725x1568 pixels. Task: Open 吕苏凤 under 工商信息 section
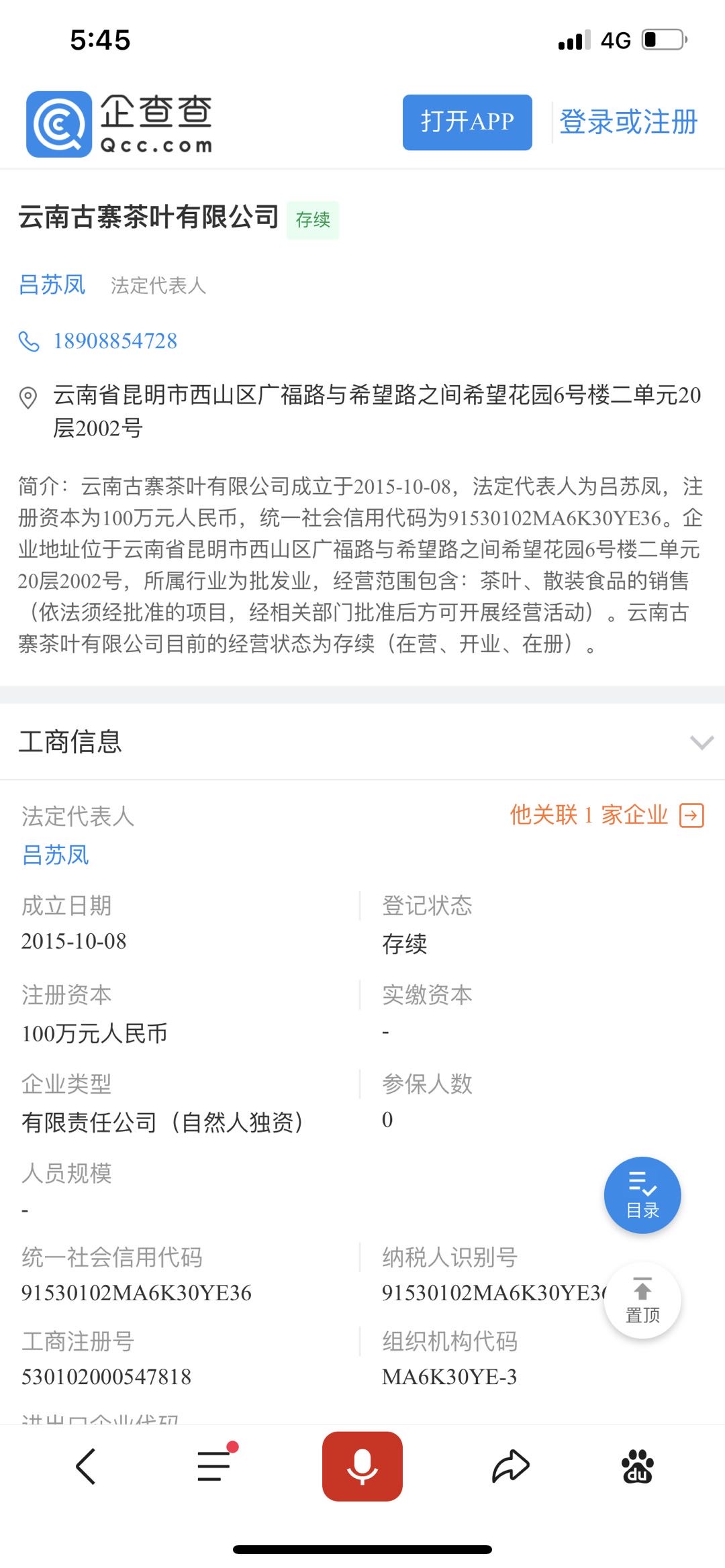(56, 855)
